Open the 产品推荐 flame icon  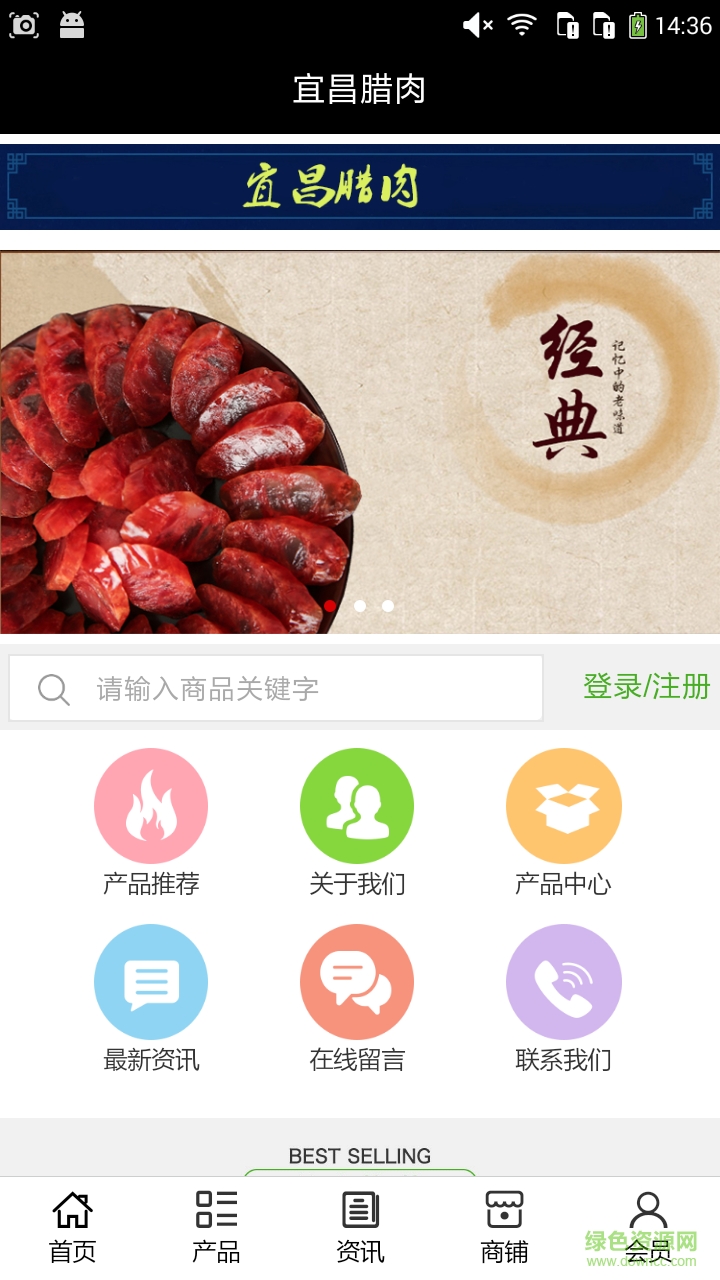click(151, 804)
